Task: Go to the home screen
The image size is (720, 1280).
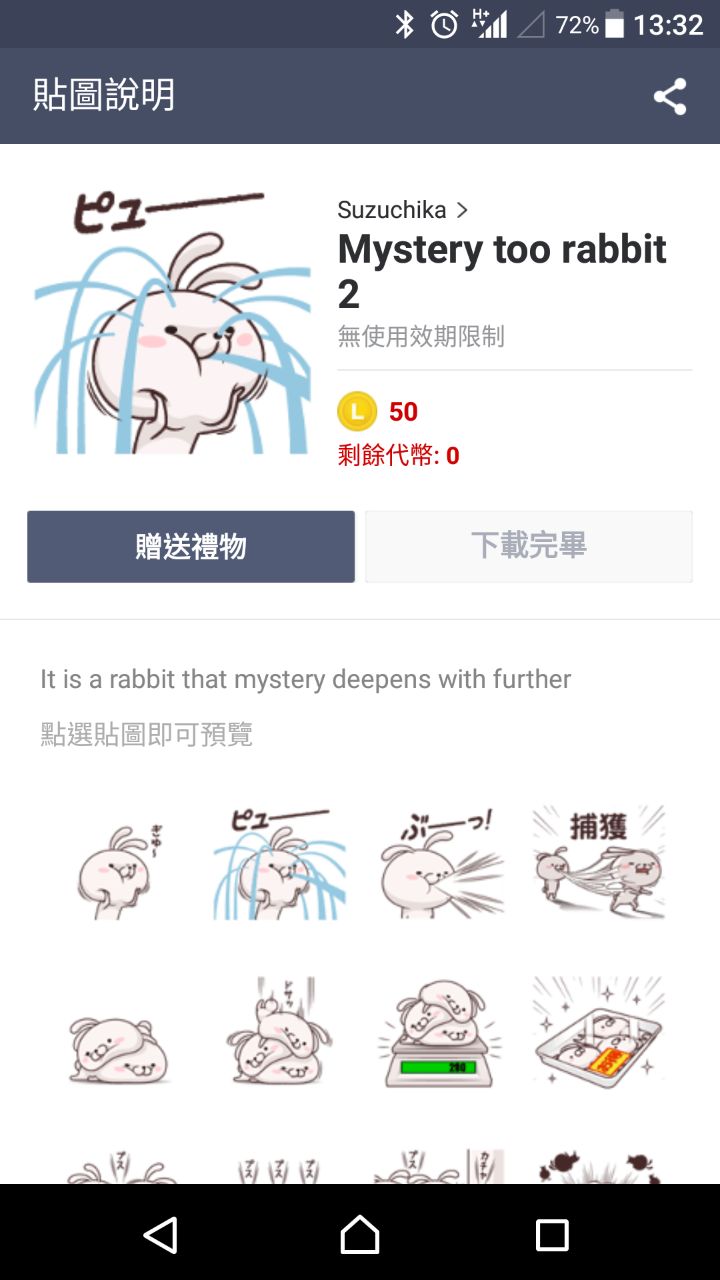Action: coord(360,1234)
